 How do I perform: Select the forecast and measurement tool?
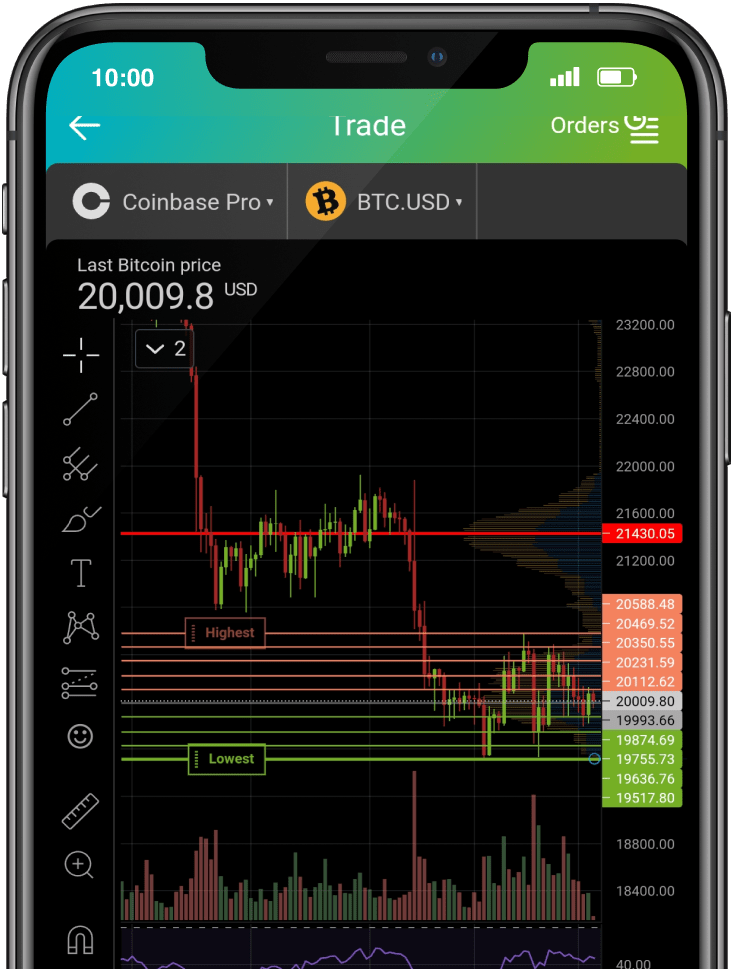[80, 682]
